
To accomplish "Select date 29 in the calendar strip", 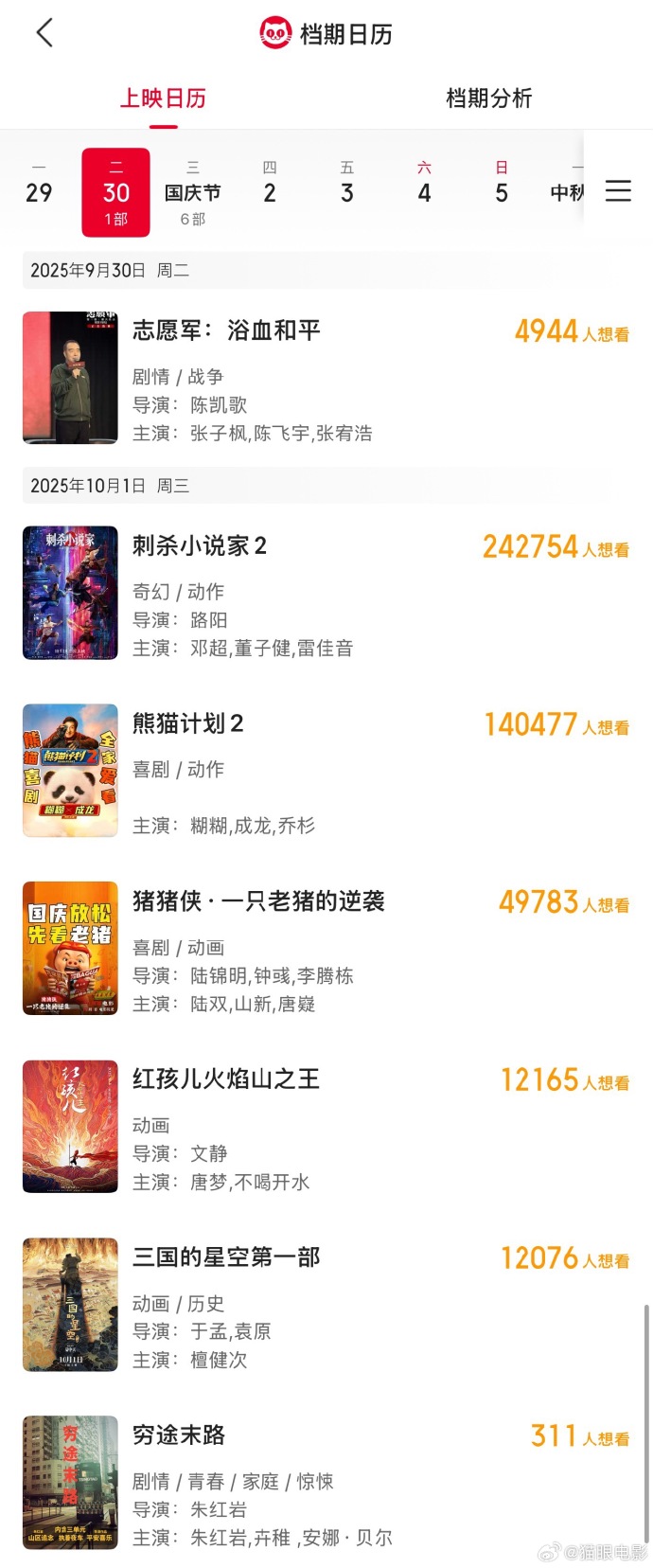I will click(x=39, y=192).
